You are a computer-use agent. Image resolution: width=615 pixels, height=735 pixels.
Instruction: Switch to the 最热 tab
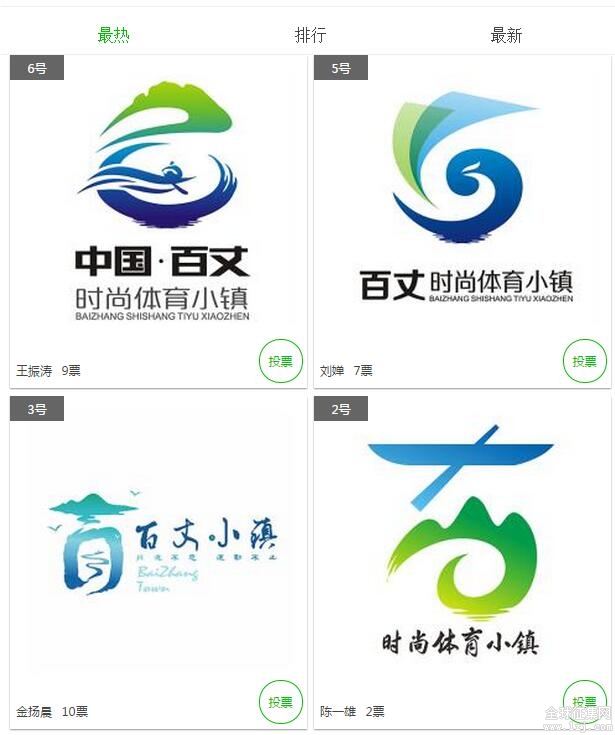tap(113, 35)
